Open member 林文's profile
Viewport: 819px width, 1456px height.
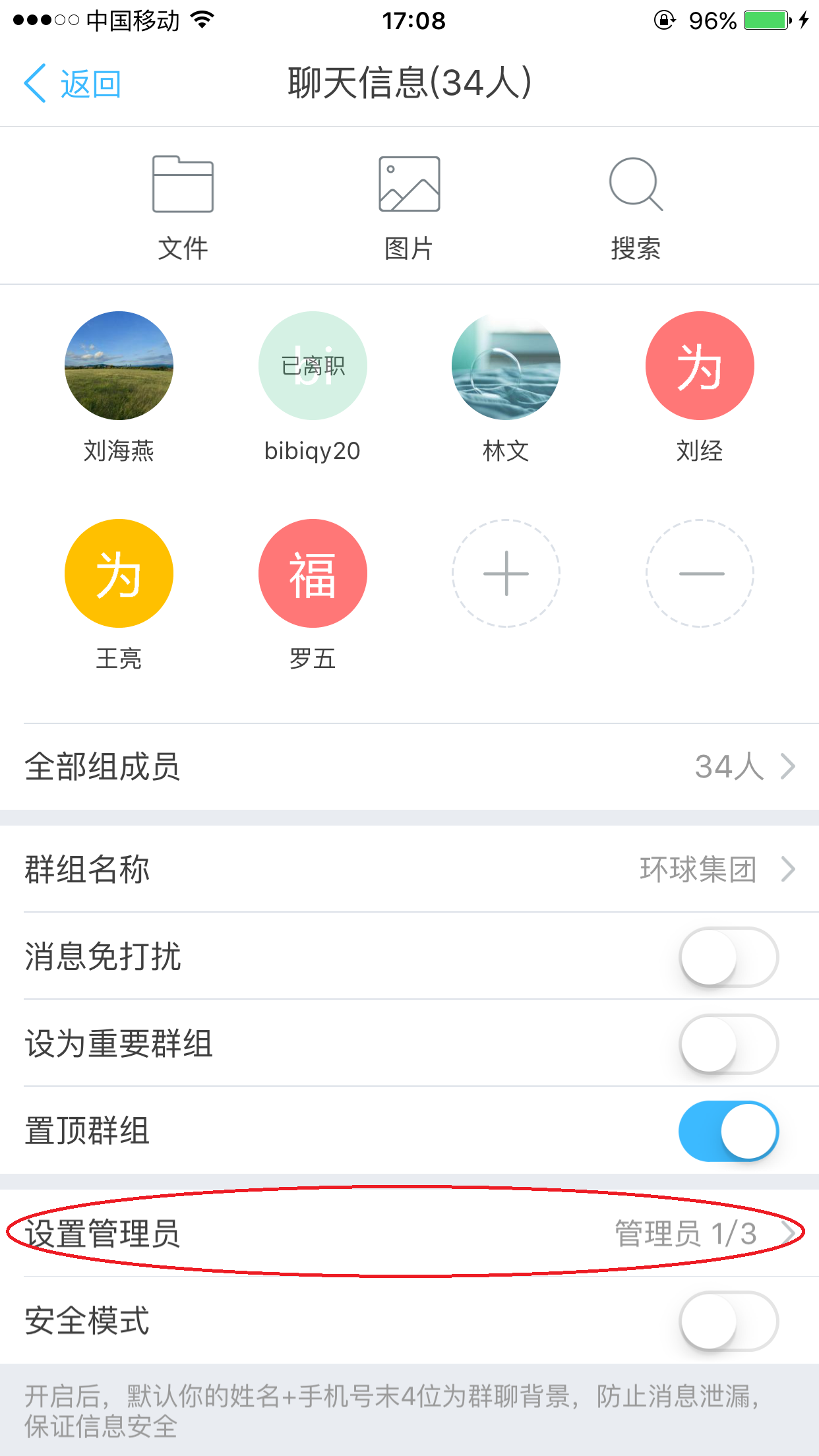506,366
